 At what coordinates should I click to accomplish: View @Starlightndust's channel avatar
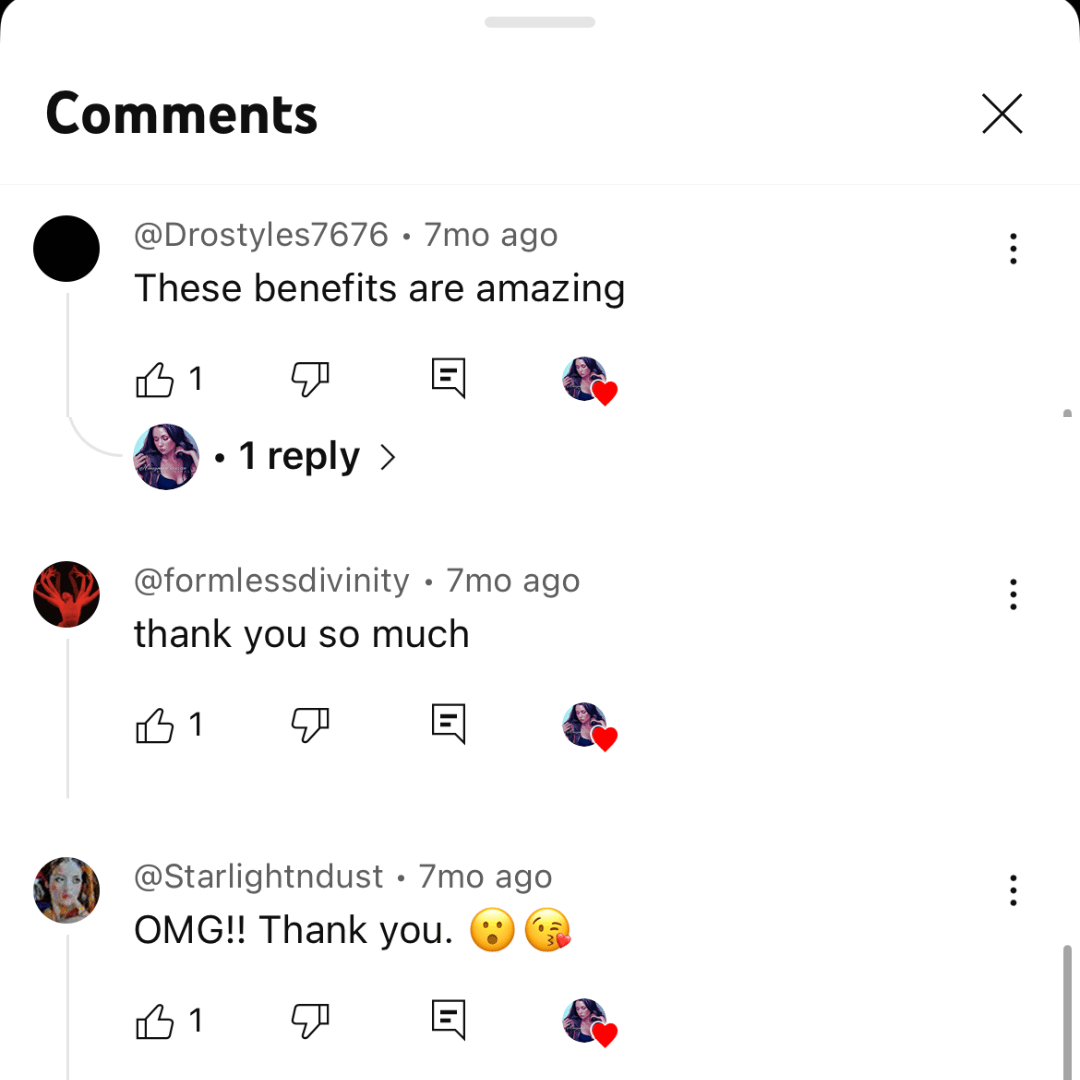pos(66,890)
